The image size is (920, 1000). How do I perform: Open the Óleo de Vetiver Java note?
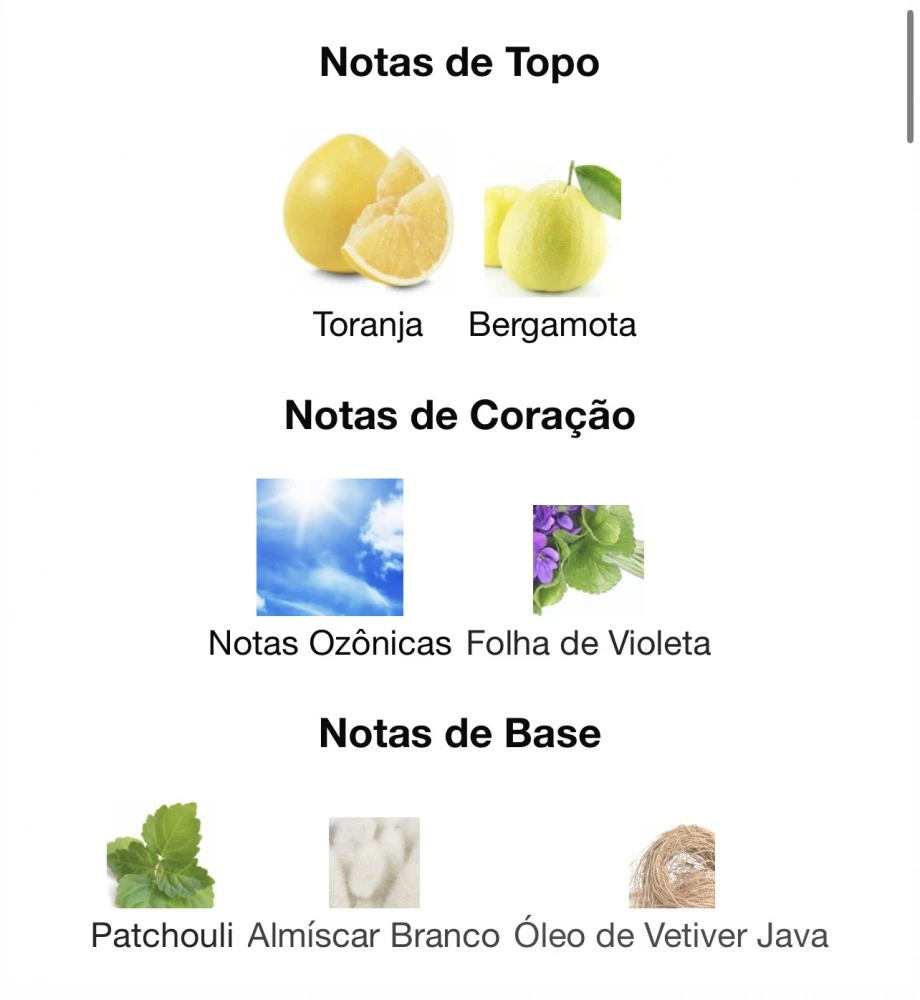click(671, 866)
